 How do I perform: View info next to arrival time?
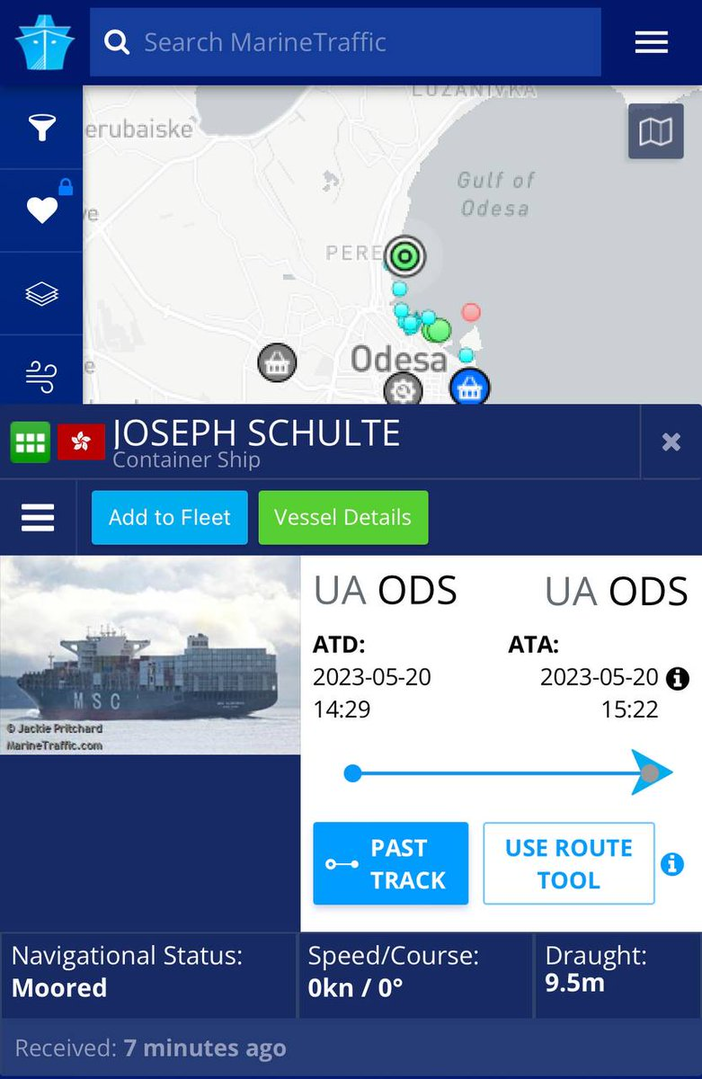[x=677, y=678]
